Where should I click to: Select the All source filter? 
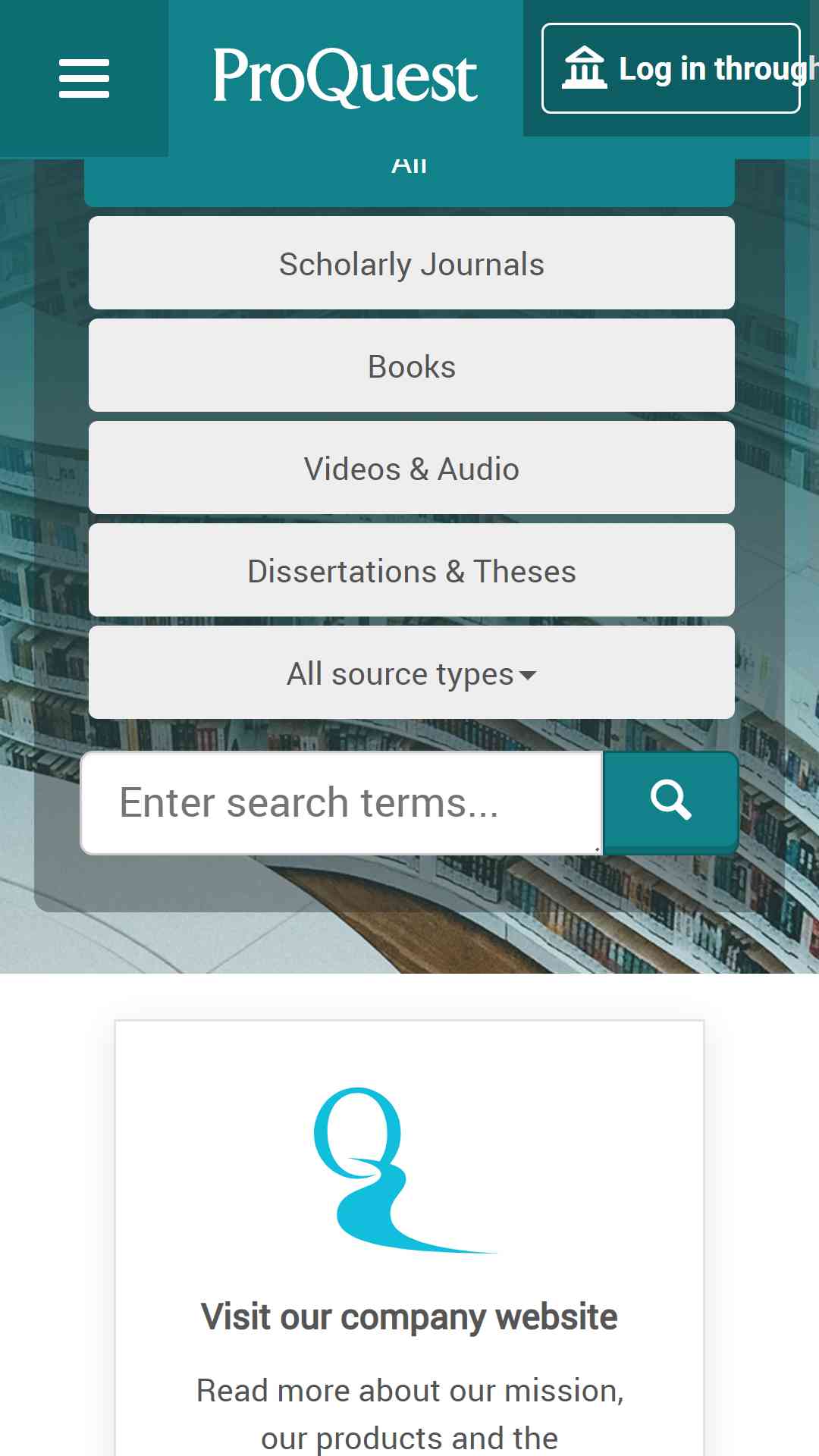pos(409,180)
